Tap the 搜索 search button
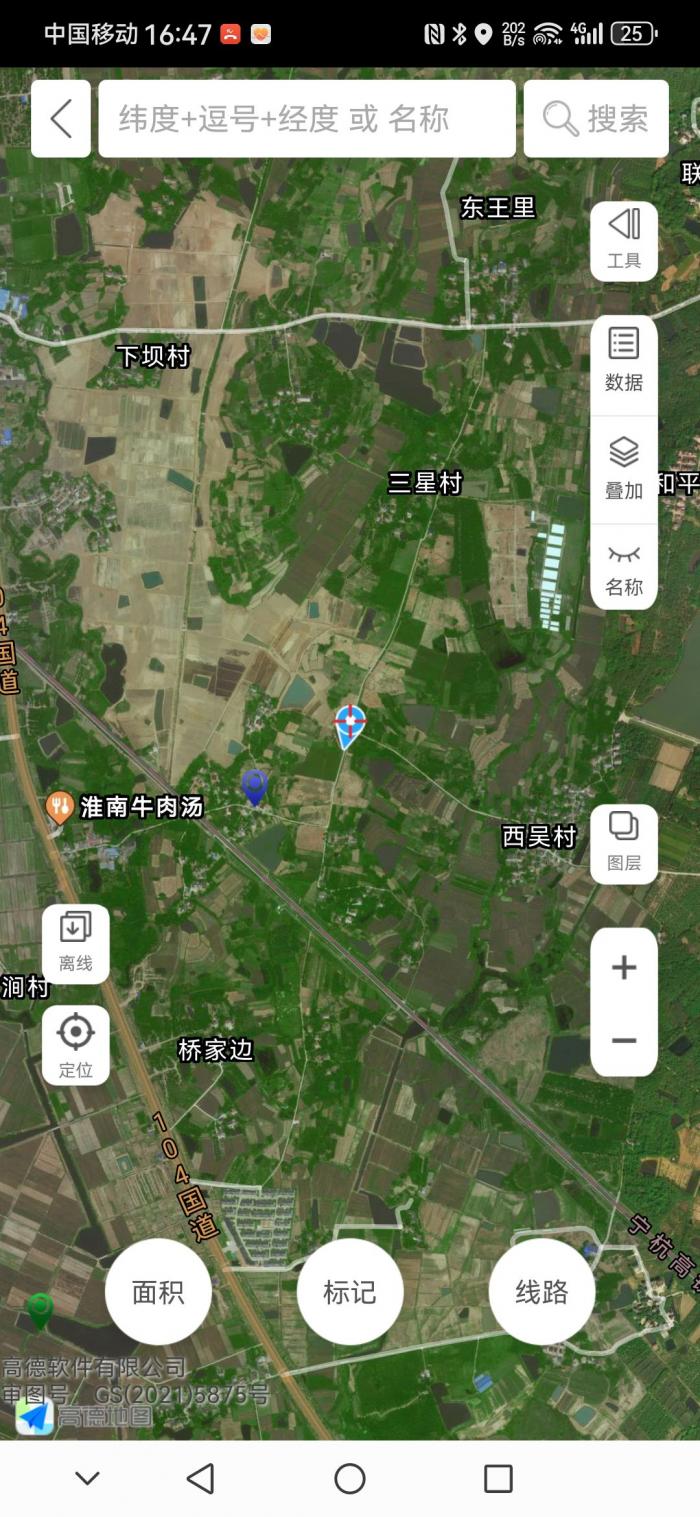Screen dimensions: 700x1517 (596, 119)
